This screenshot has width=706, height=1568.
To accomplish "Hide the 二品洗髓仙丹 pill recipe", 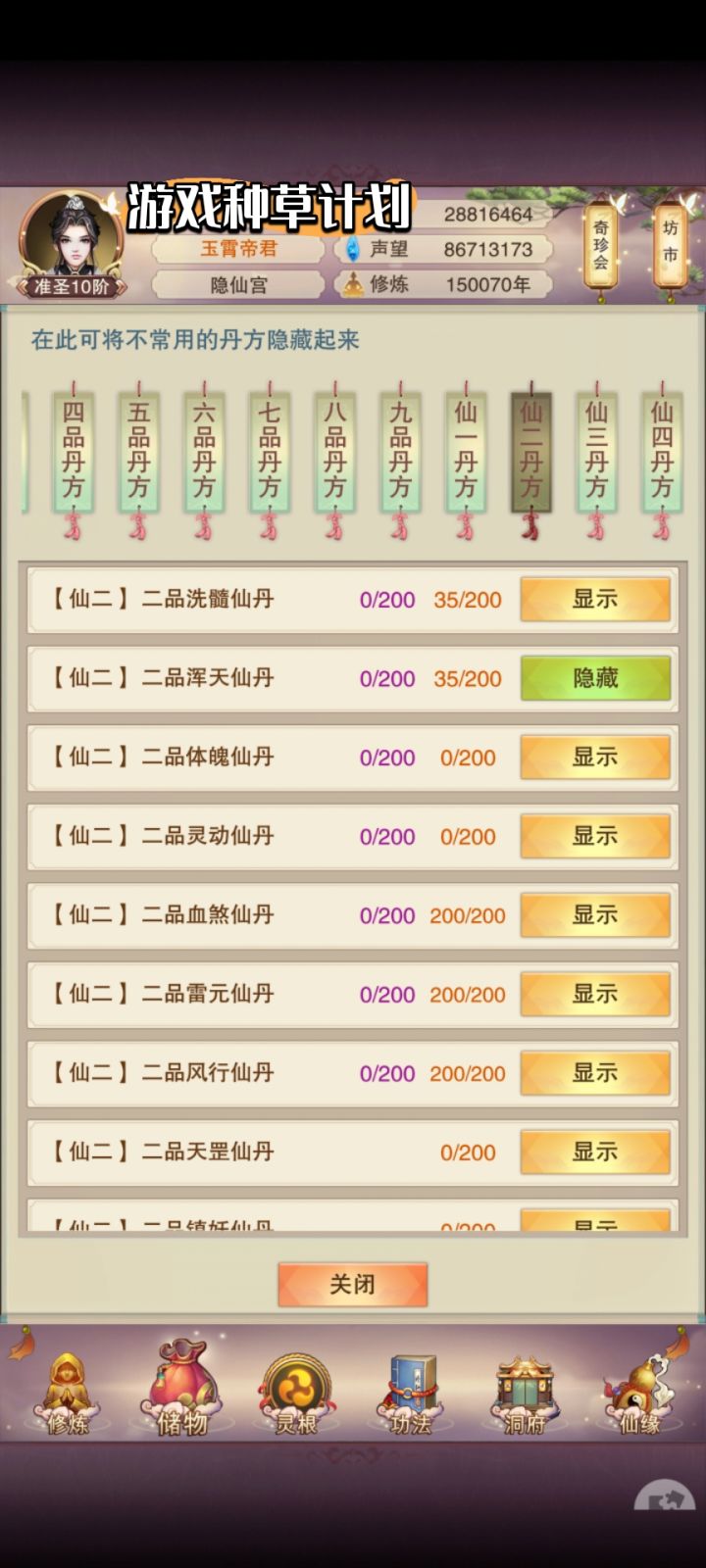I will 595,600.
